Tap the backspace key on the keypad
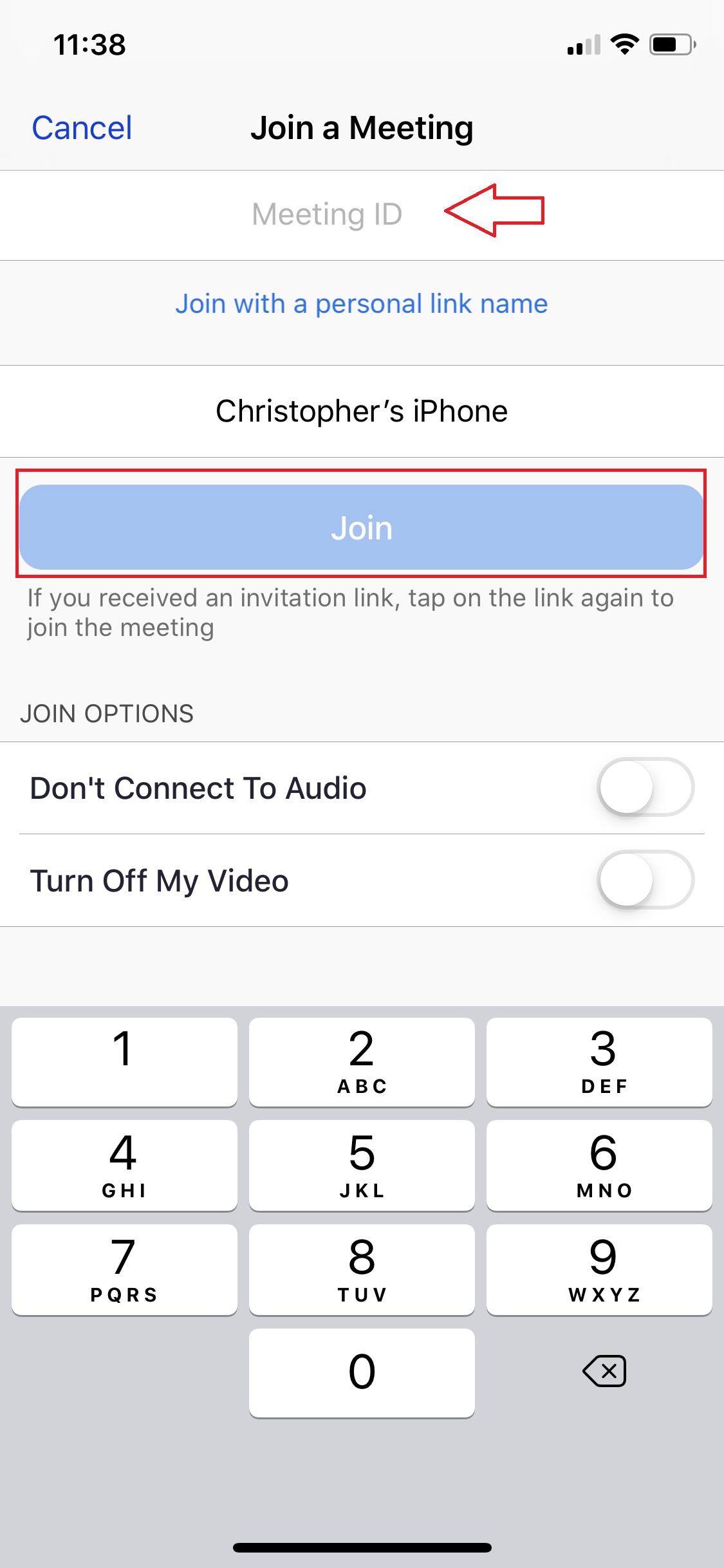This screenshot has width=724, height=1568. click(x=604, y=1371)
